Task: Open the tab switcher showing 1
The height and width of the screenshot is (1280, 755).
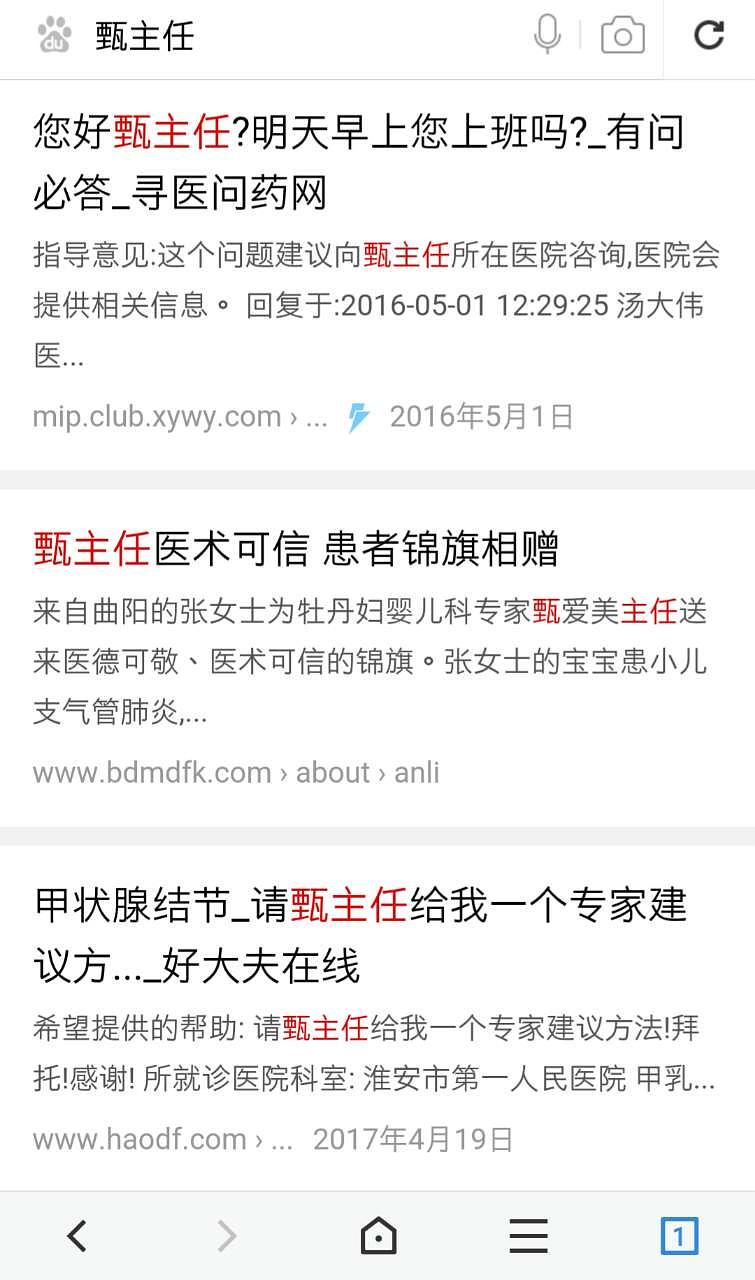Action: [679, 1236]
